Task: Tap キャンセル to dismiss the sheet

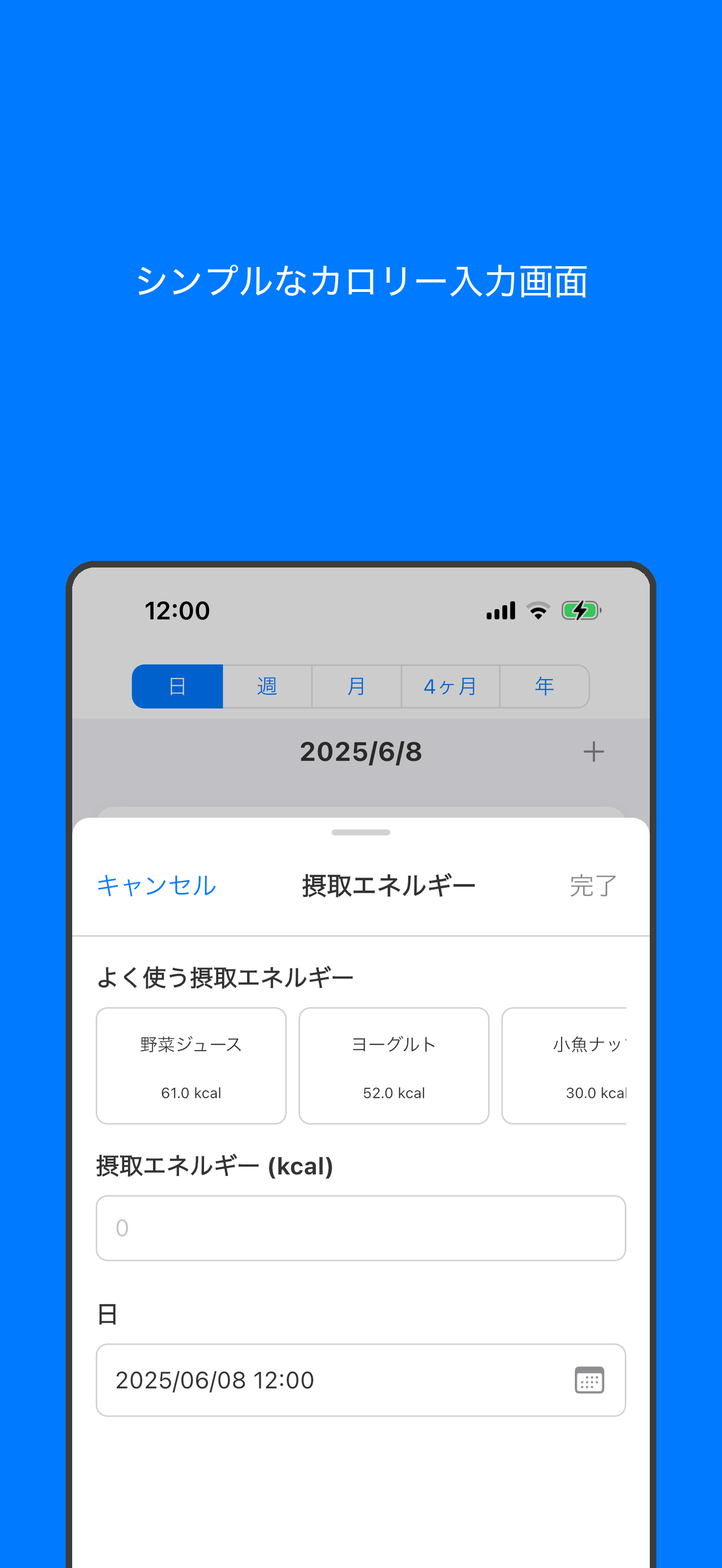Action: point(155,886)
